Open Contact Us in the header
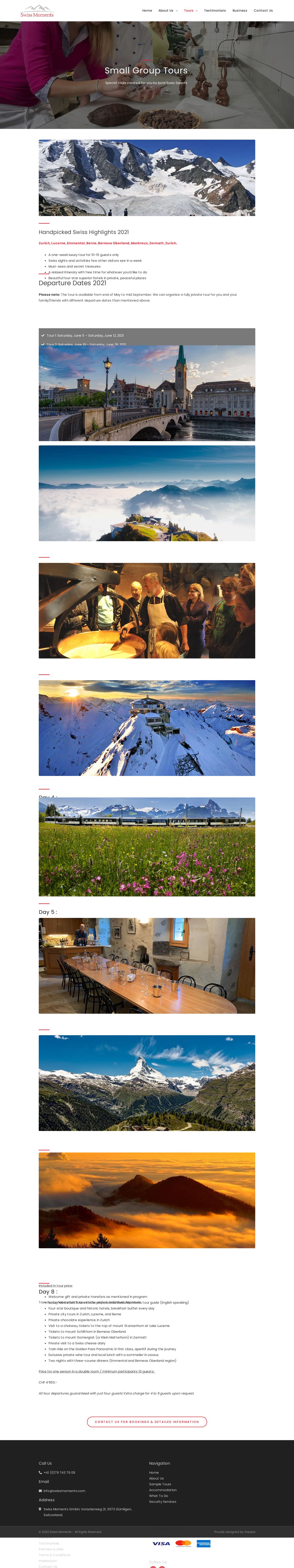Viewport: 294px width, 1568px height. 263,10
